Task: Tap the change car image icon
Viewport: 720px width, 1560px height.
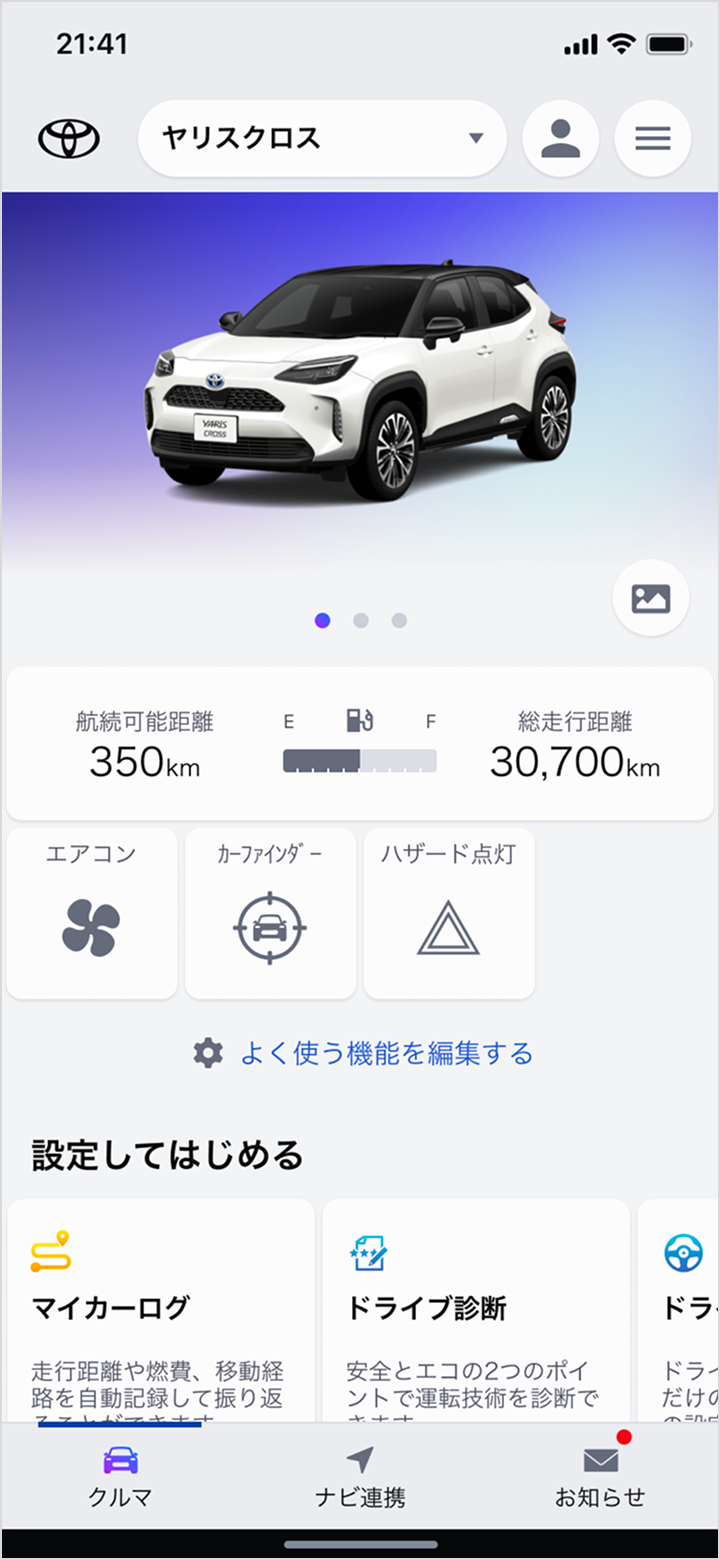Action: (650, 598)
